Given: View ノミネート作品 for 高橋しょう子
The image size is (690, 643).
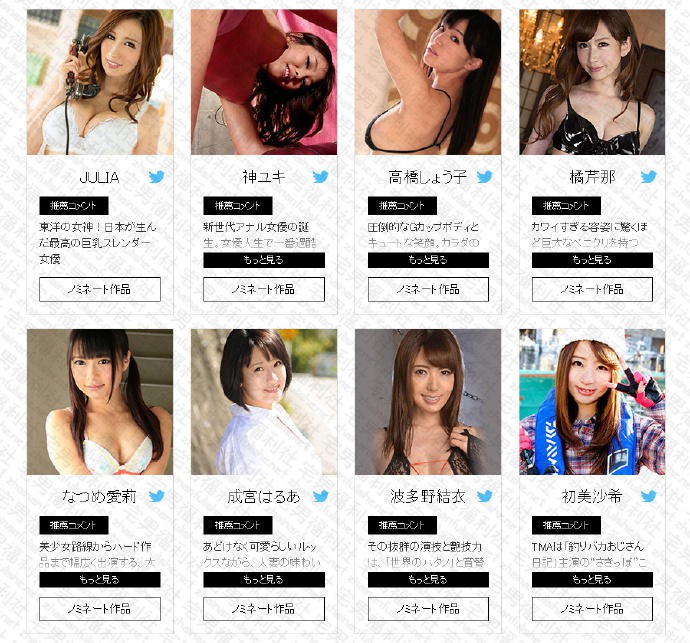Looking at the screenshot, I should click(x=428, y=290).
